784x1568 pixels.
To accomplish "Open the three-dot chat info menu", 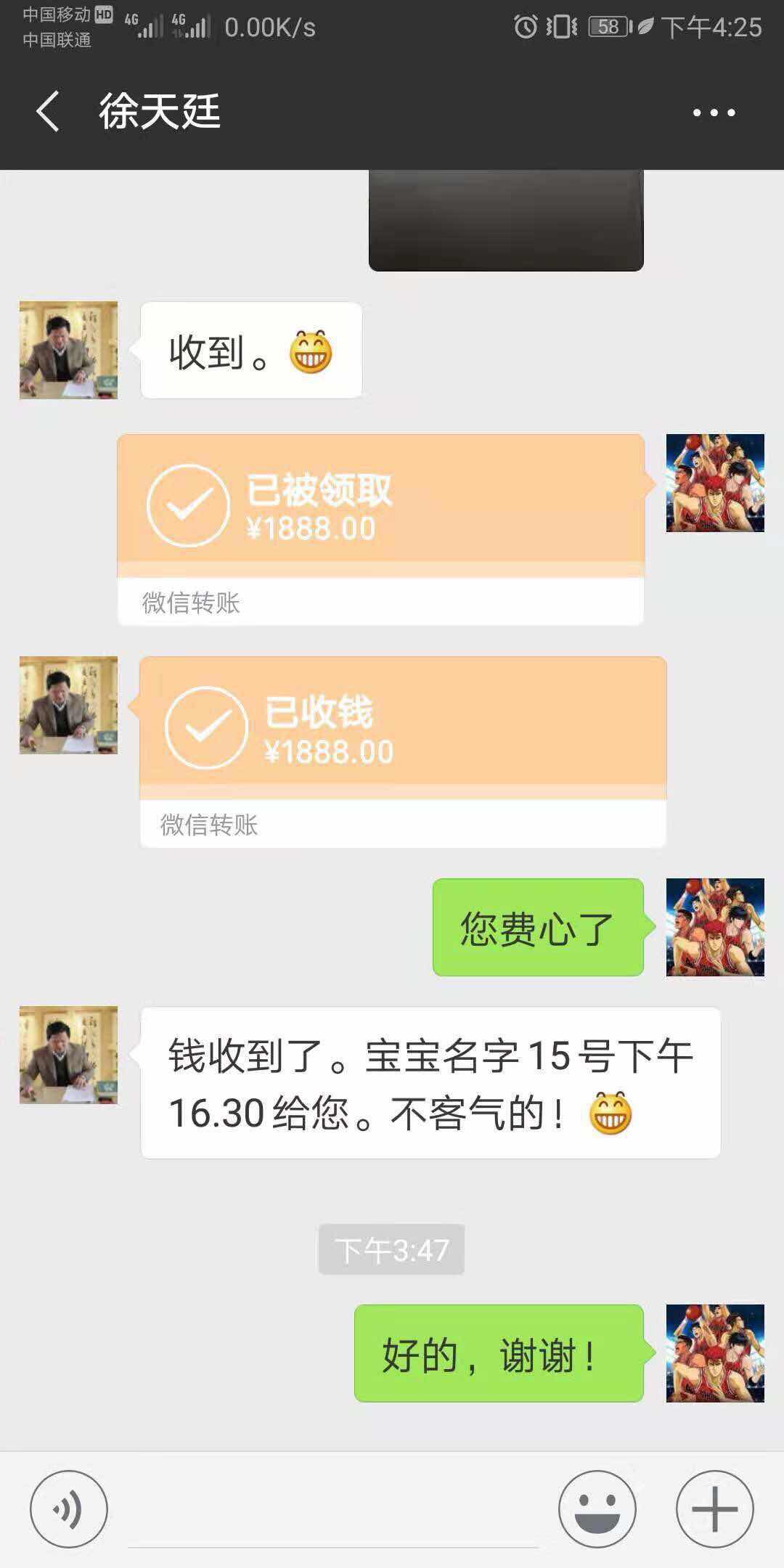I will pyautogui.click(x=714, y=113).
